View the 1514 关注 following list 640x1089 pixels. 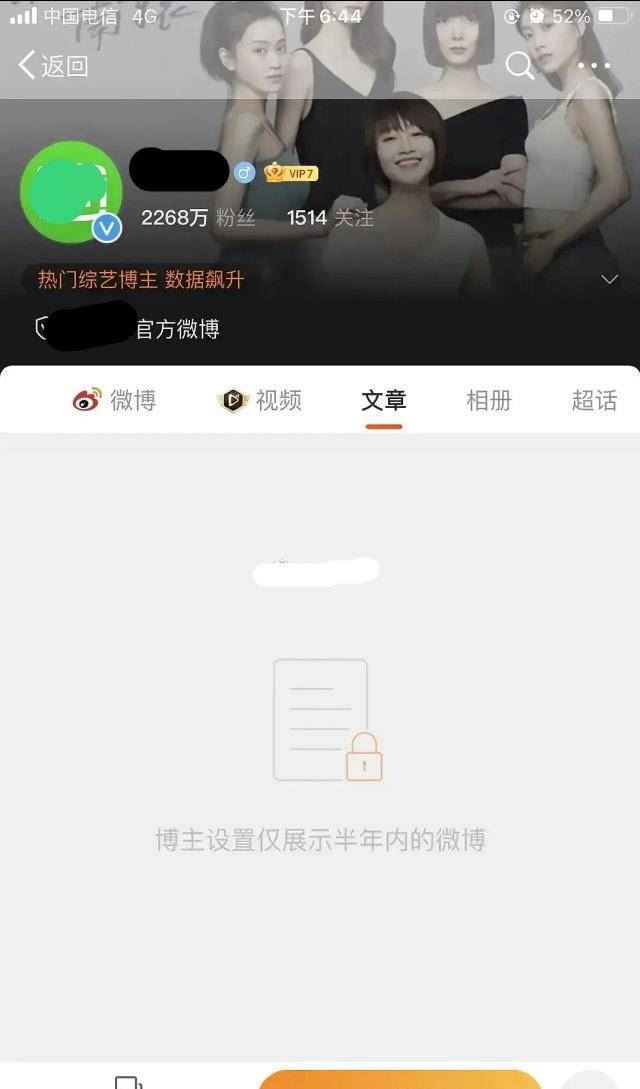point(330,218)
